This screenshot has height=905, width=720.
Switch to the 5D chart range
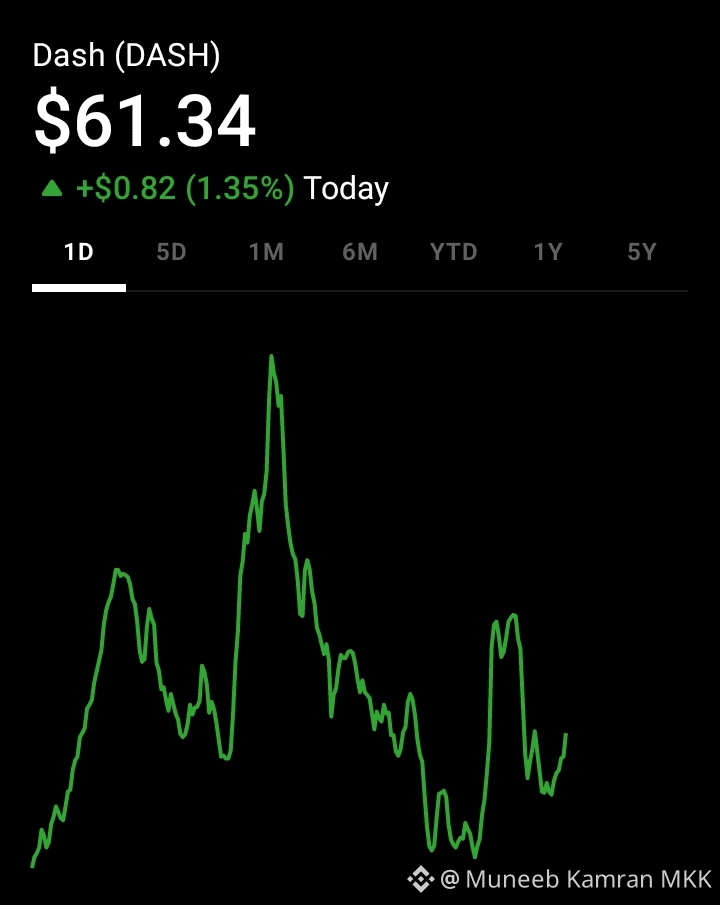172,252
